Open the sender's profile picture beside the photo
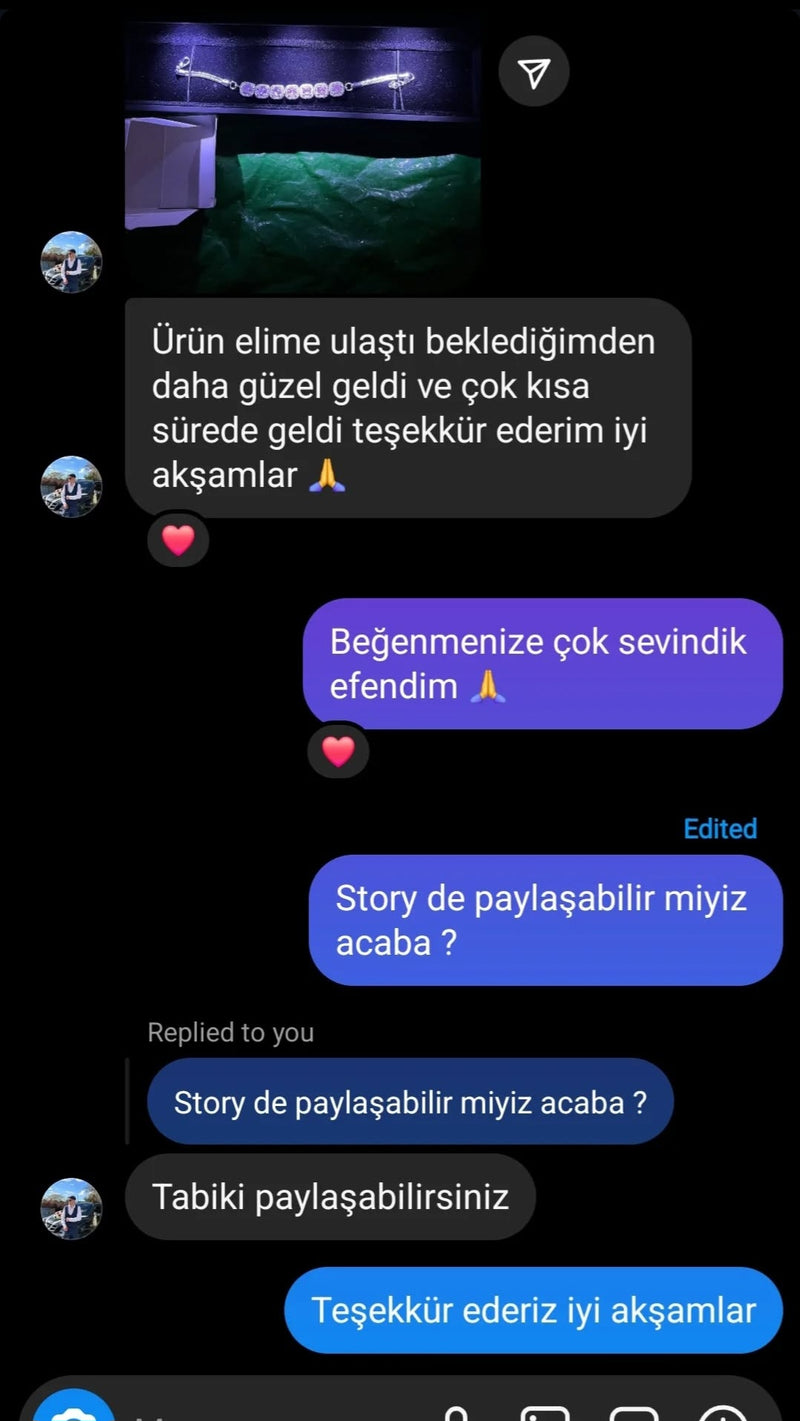The width and height of the screenshot is (800, 1421). click(x=71, y=263)
